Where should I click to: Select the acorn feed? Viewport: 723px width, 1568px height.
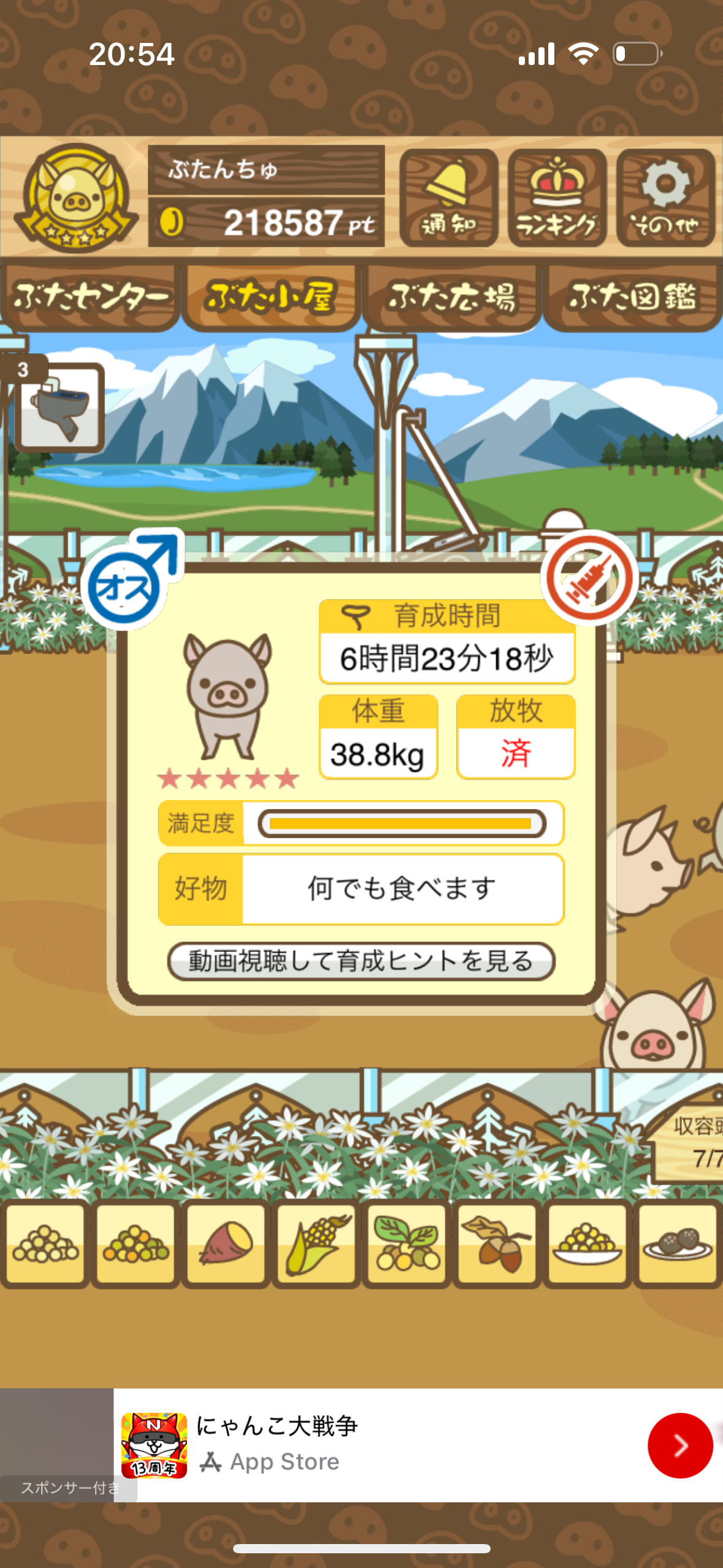(x=497, y=1243)
